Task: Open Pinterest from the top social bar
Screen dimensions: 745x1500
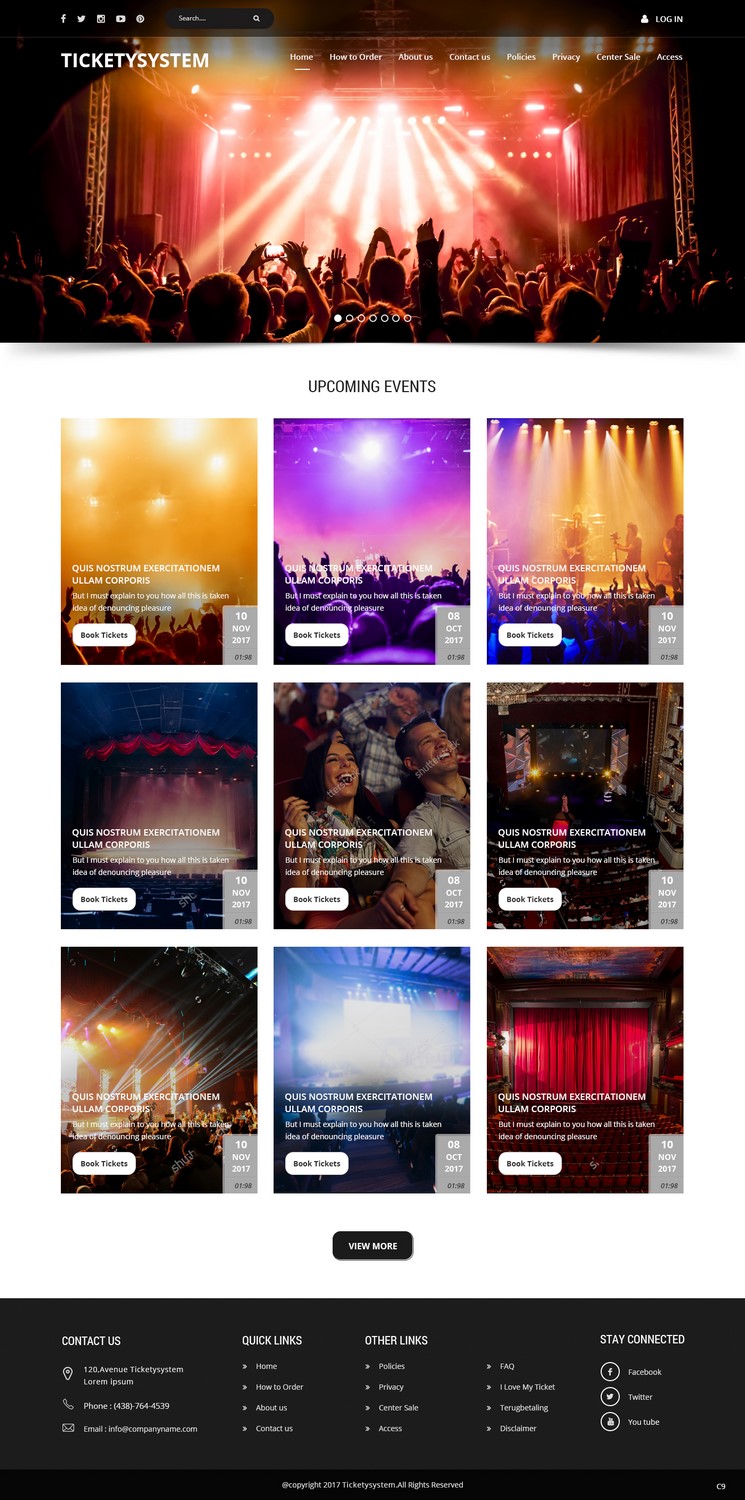Action: click(140, 18)
